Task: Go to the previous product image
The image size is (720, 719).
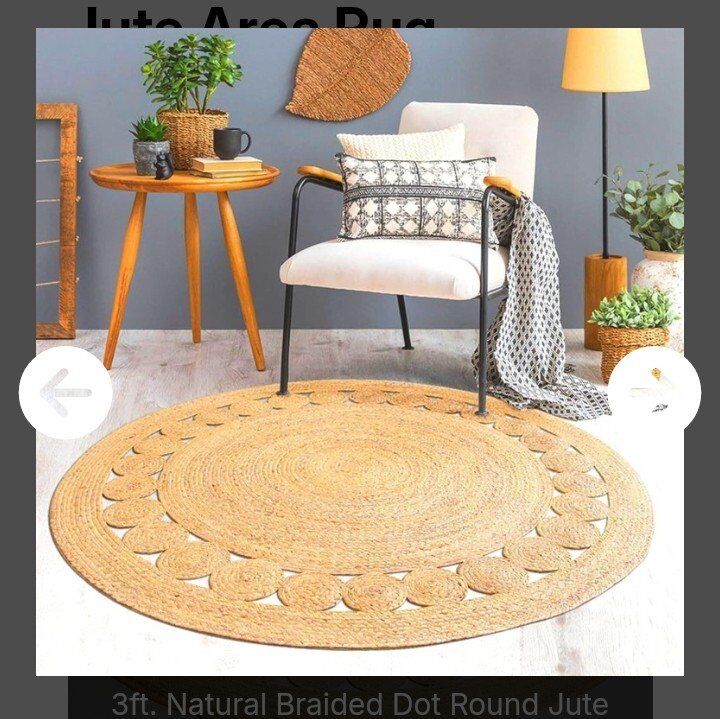Action: (65, 392)
